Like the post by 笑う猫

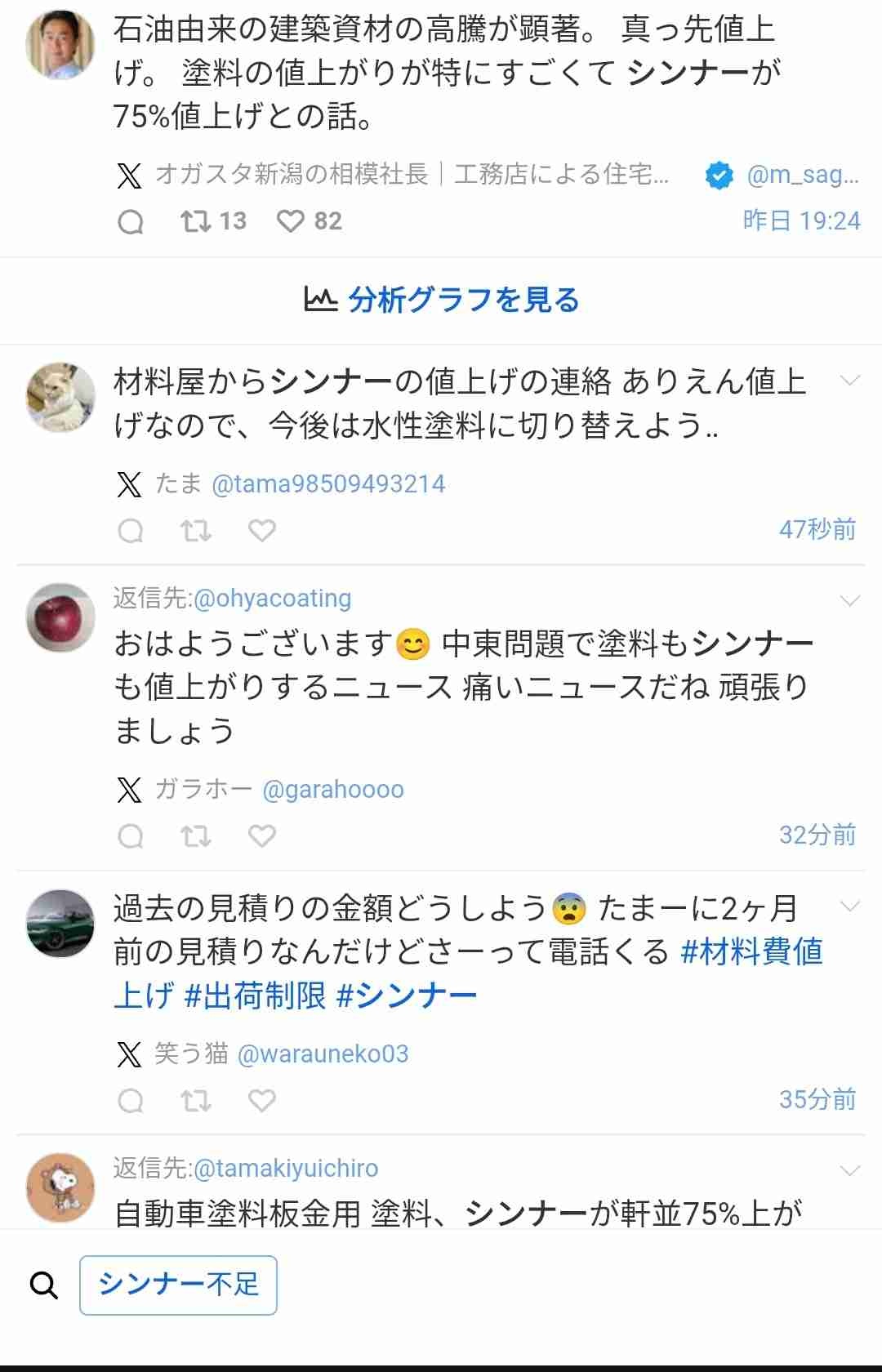(x=261, y=1101)
